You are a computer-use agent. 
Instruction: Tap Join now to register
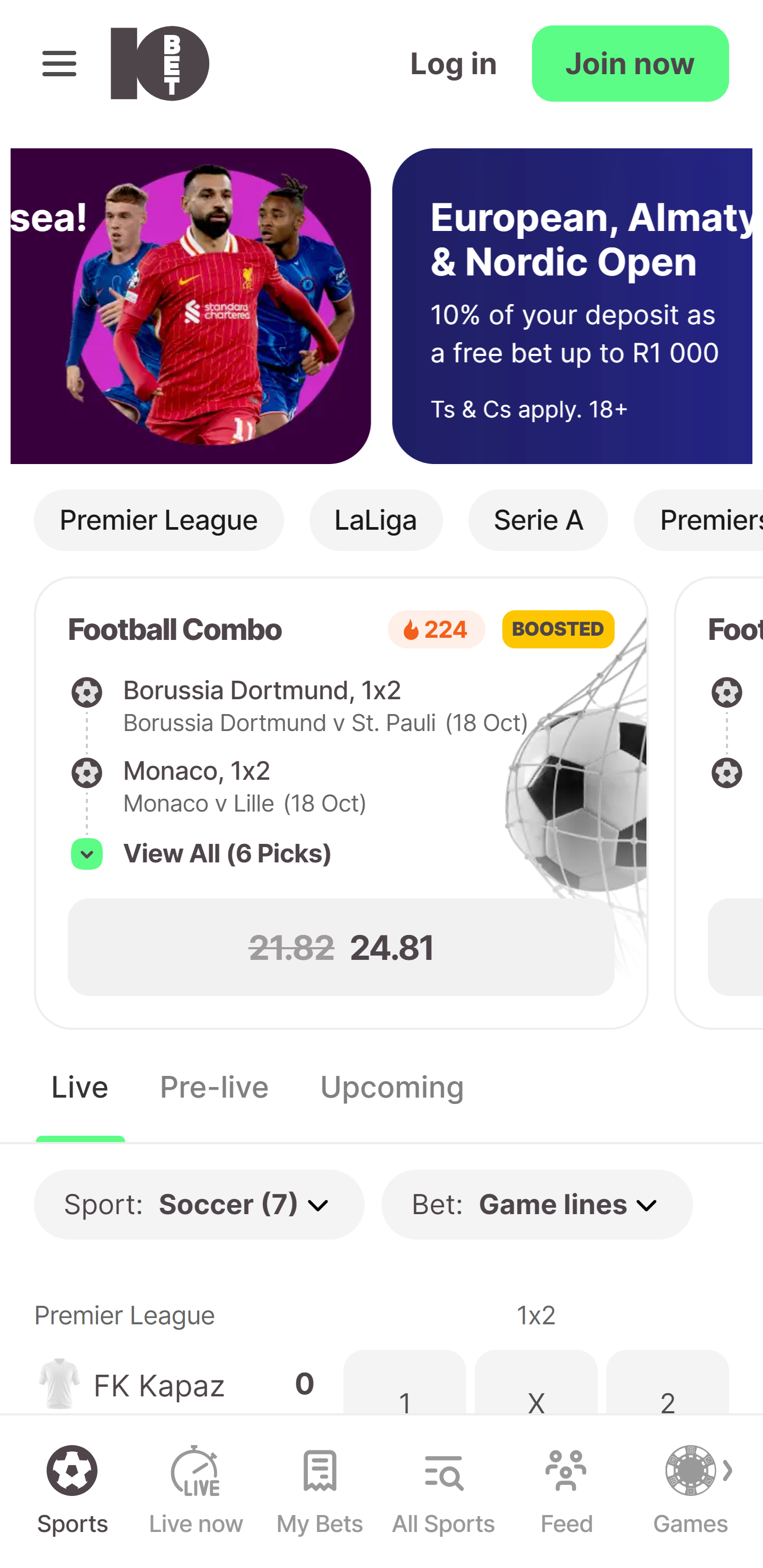point(629,64)
